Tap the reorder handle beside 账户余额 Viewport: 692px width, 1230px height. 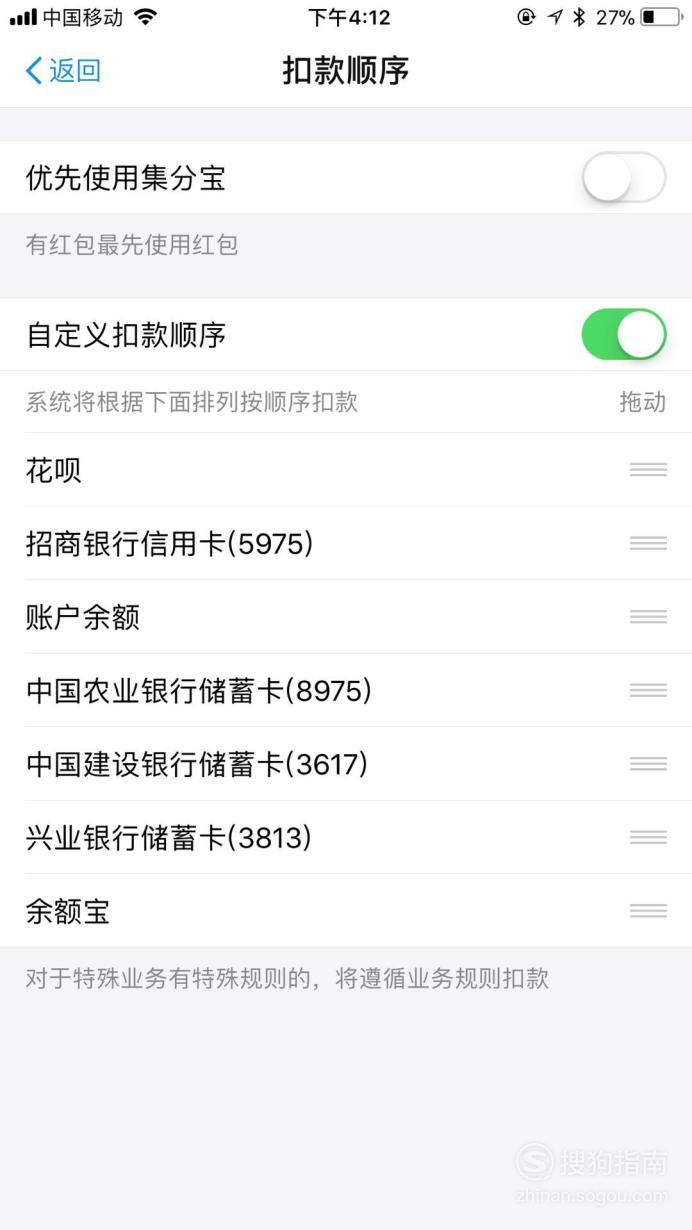click(648, 617)
